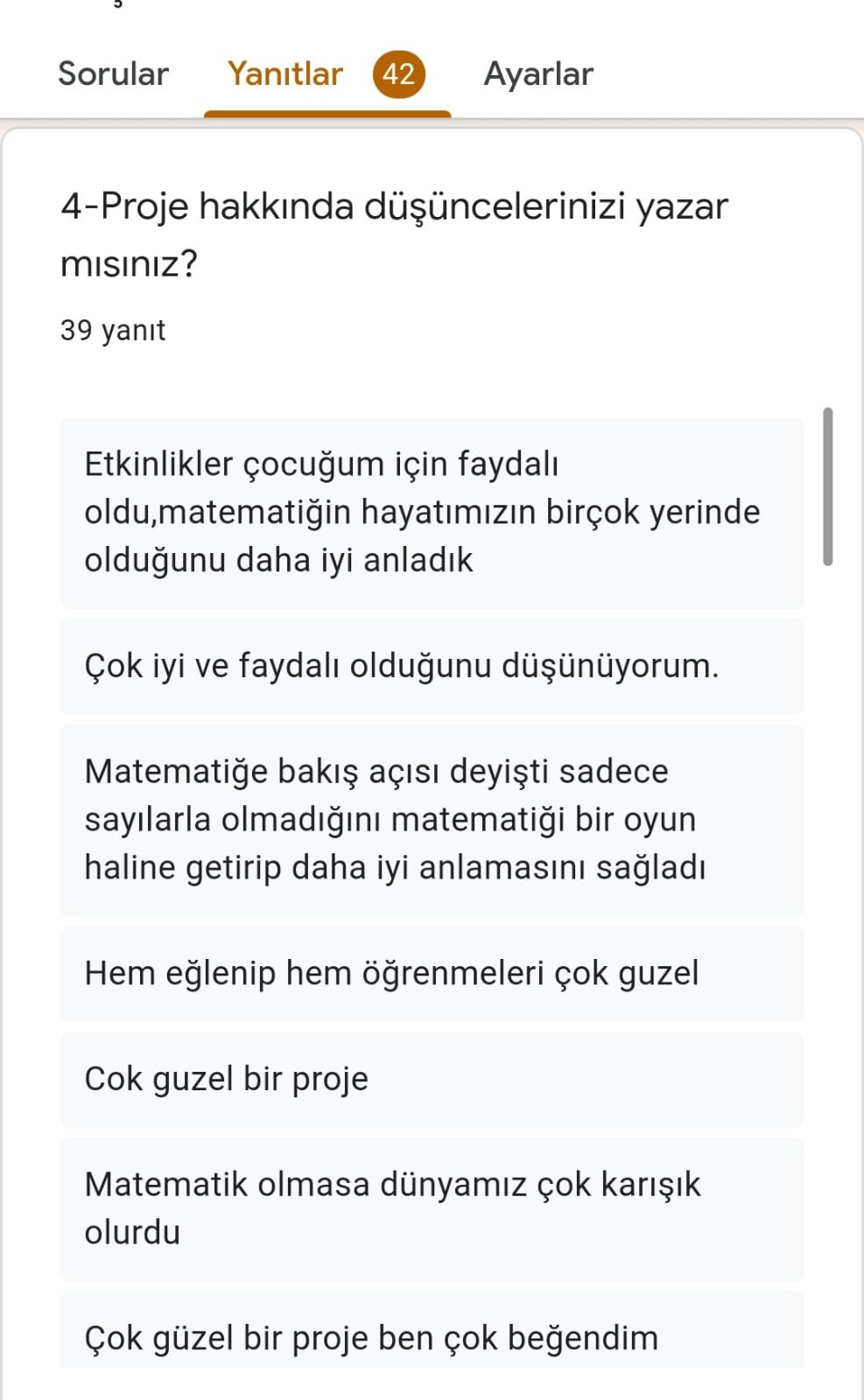Click the '39 yanıt' response counter

[x=113, y=330]
